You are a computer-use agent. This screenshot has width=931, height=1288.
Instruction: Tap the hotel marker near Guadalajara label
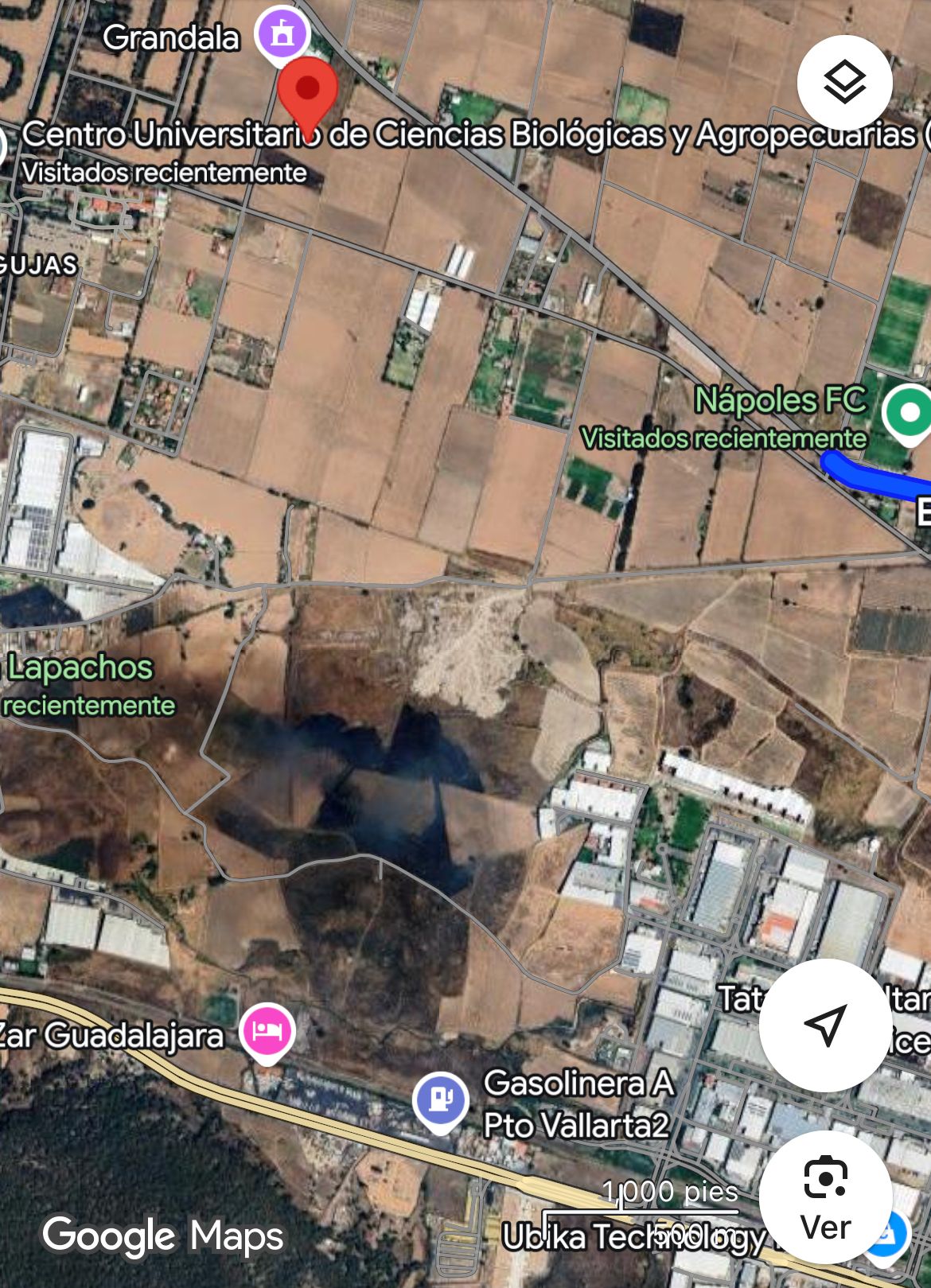268,1031
